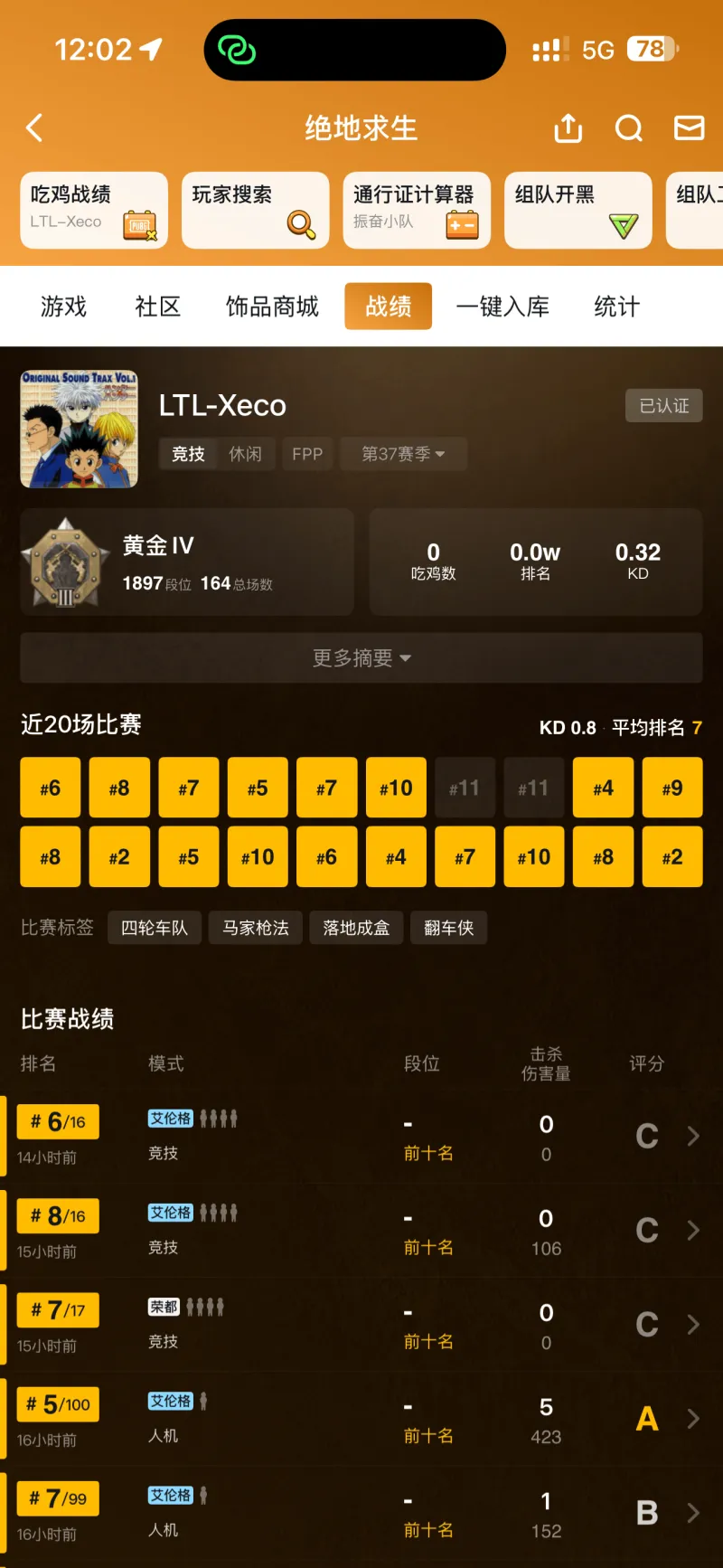Open the 通行证计算器 card
Image resolution: width=723 pixels, height=1568 pixels.
(x=417, y=210)
